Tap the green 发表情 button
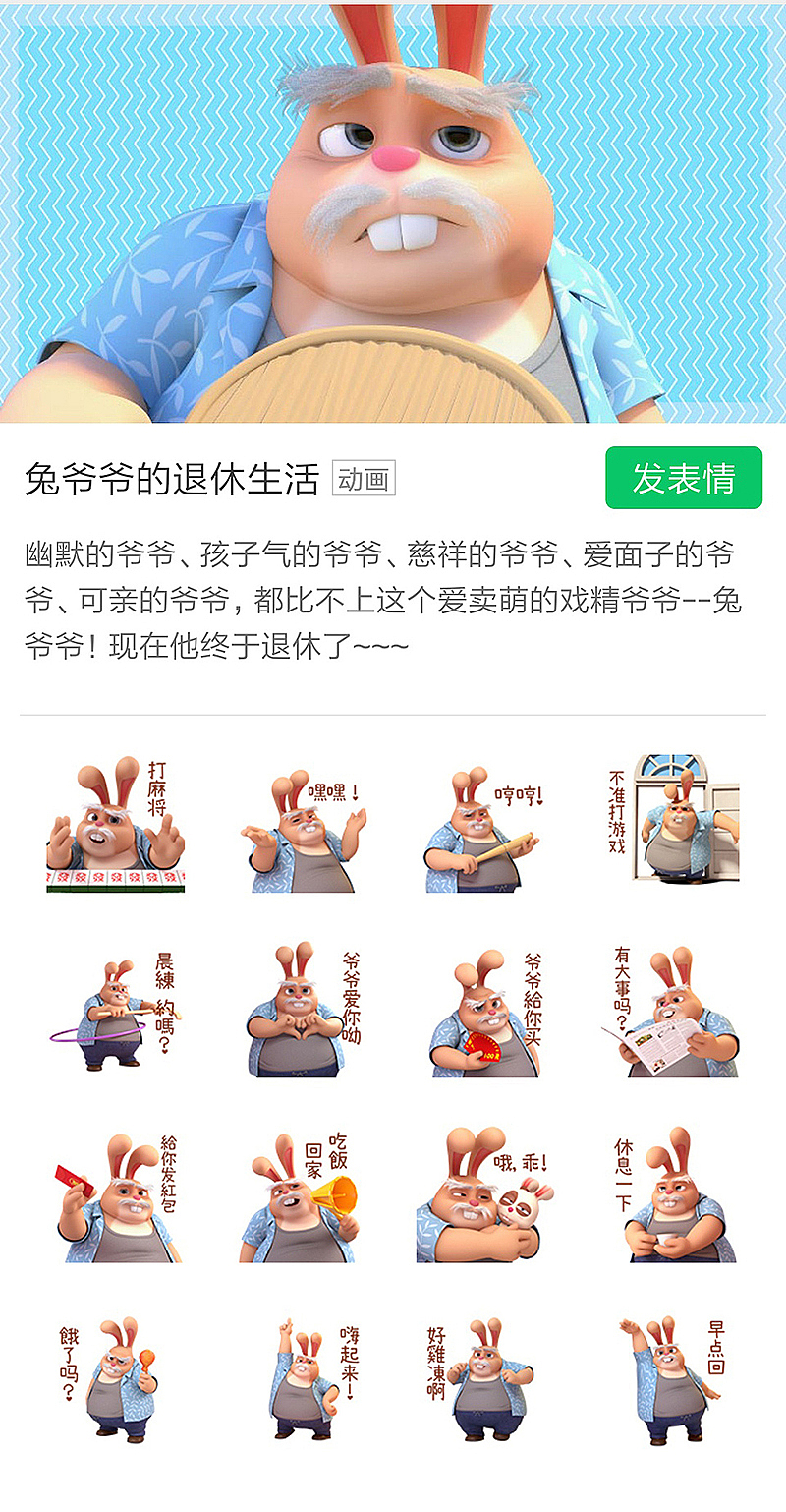 [x=684, y=478]
